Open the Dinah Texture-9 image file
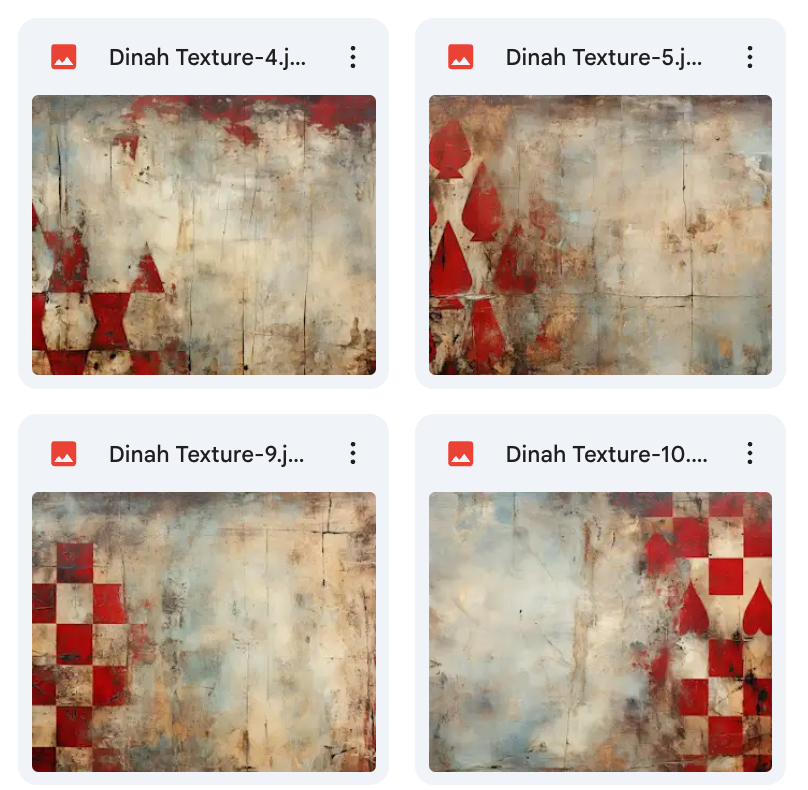Viewport: 808px width, 790px height. [x=204, y=632]
